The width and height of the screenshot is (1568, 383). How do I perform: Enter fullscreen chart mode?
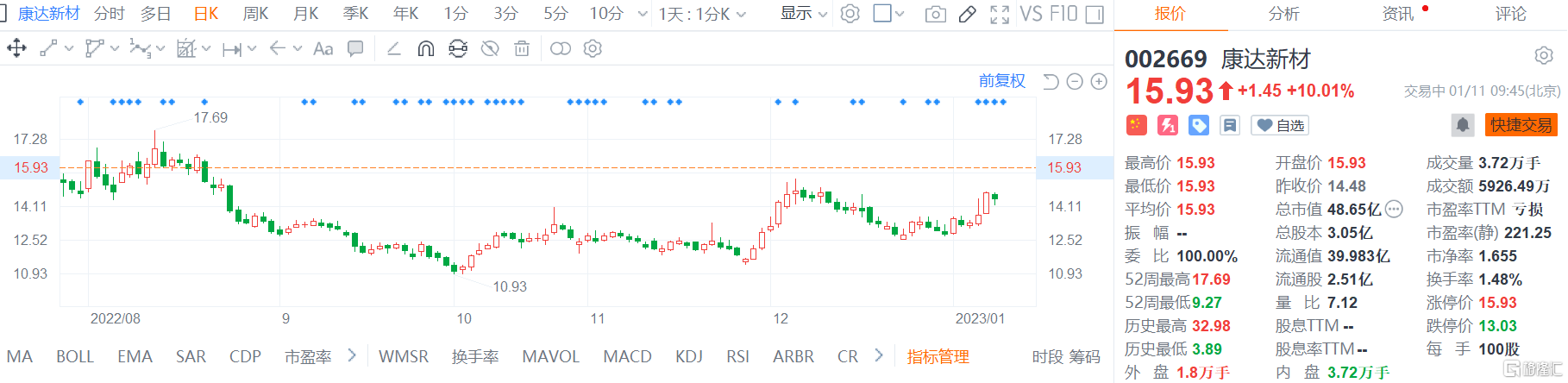pyautogui.click(x=1000, y=14)
